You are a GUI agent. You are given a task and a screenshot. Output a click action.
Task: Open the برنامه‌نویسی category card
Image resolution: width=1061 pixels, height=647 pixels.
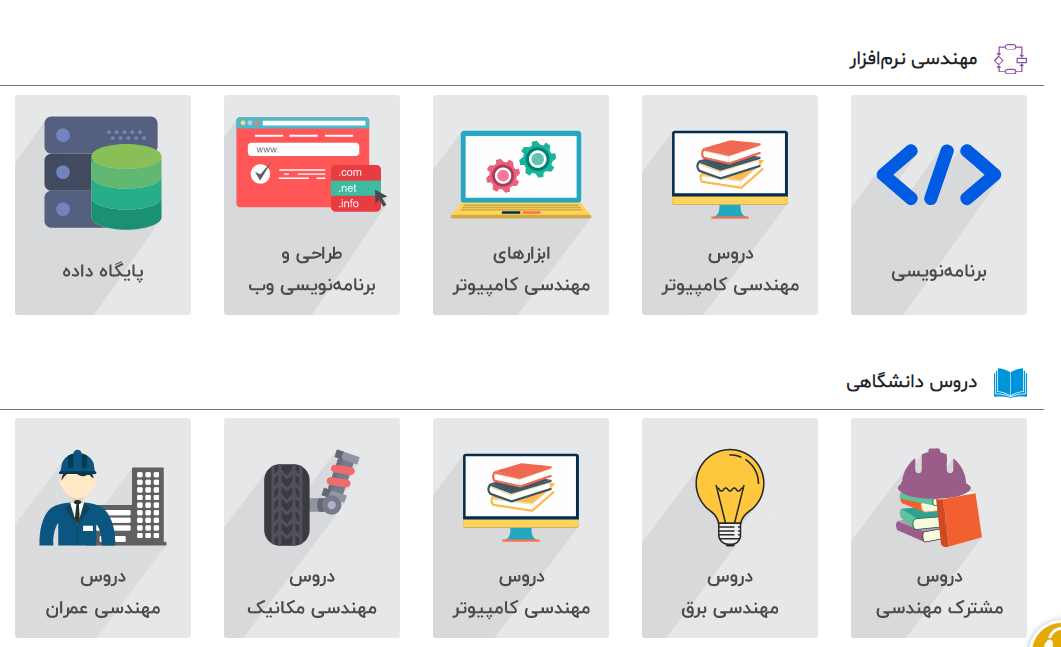coord(938,205)
